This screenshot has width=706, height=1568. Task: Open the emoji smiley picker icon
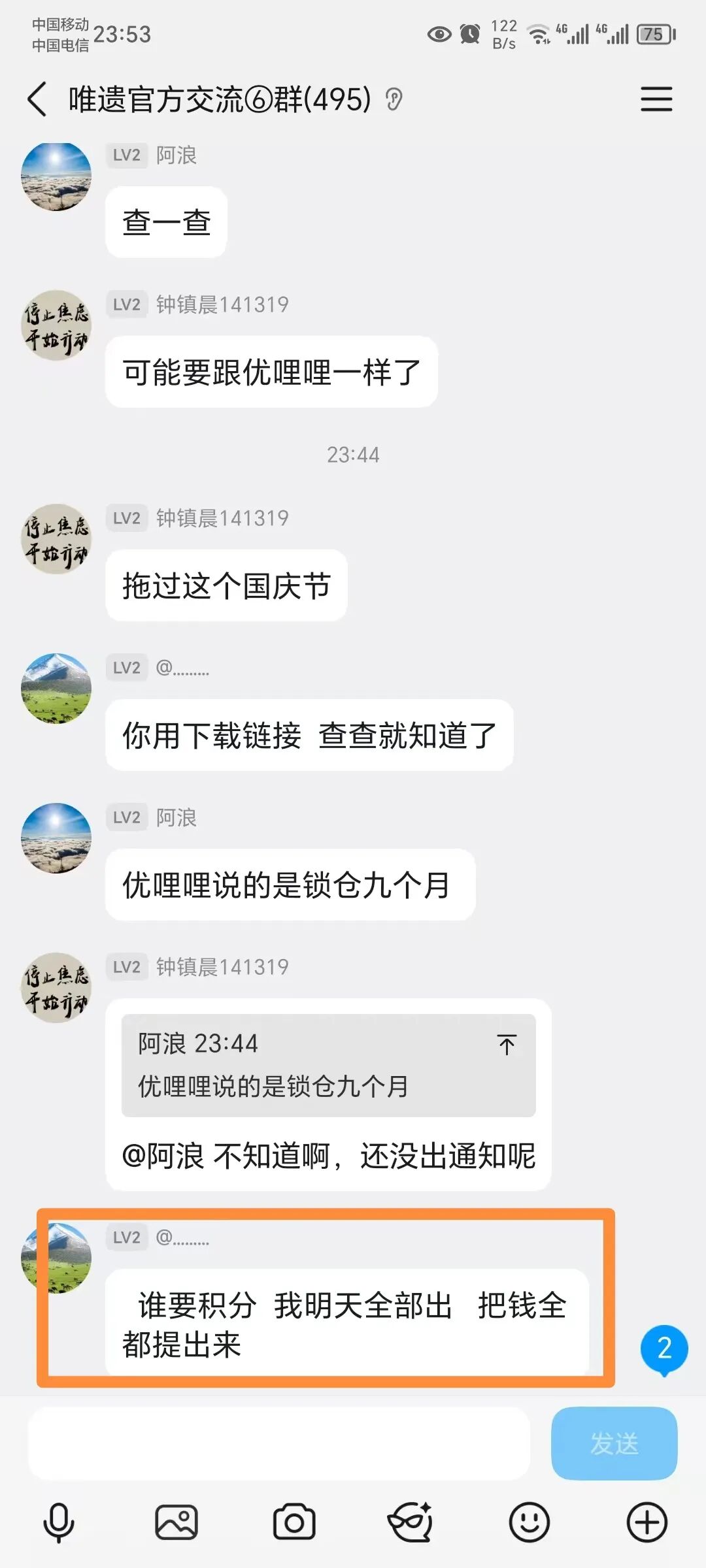[x=529, y=1520]
